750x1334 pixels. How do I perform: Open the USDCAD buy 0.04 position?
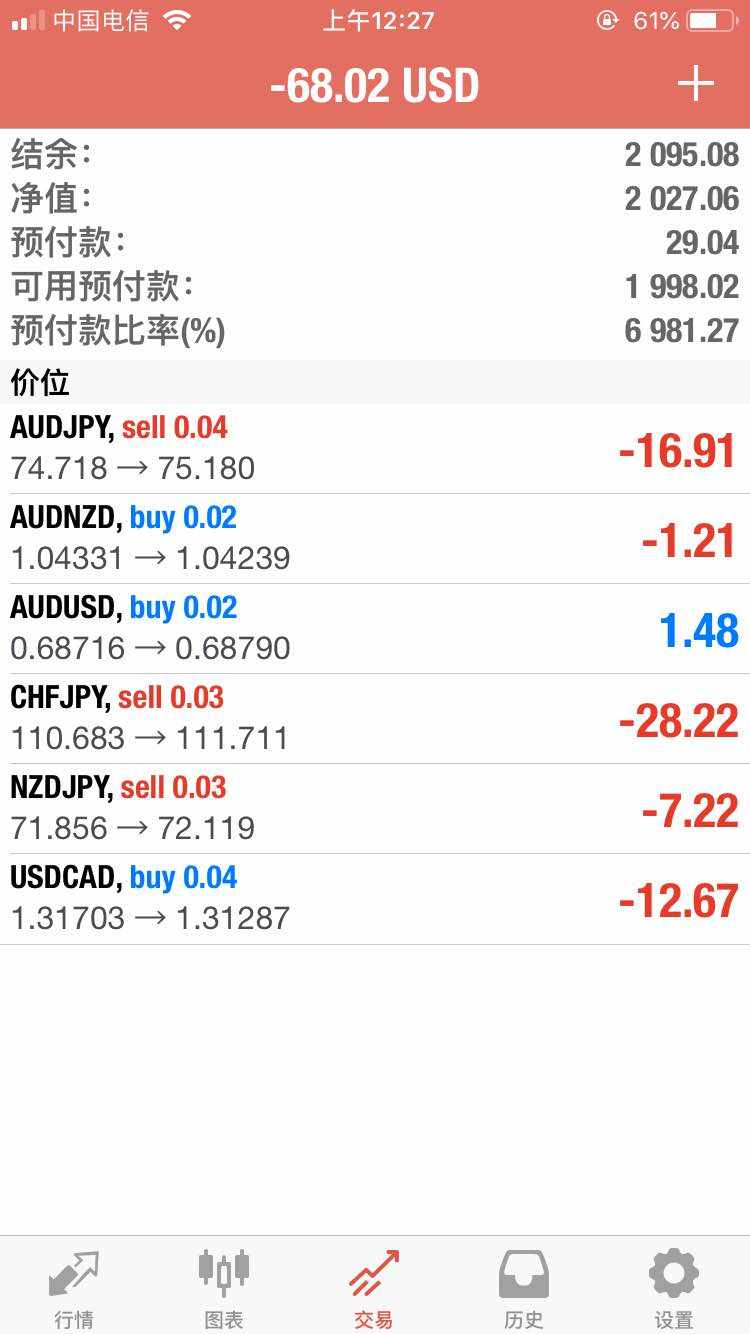click(375, 899)
